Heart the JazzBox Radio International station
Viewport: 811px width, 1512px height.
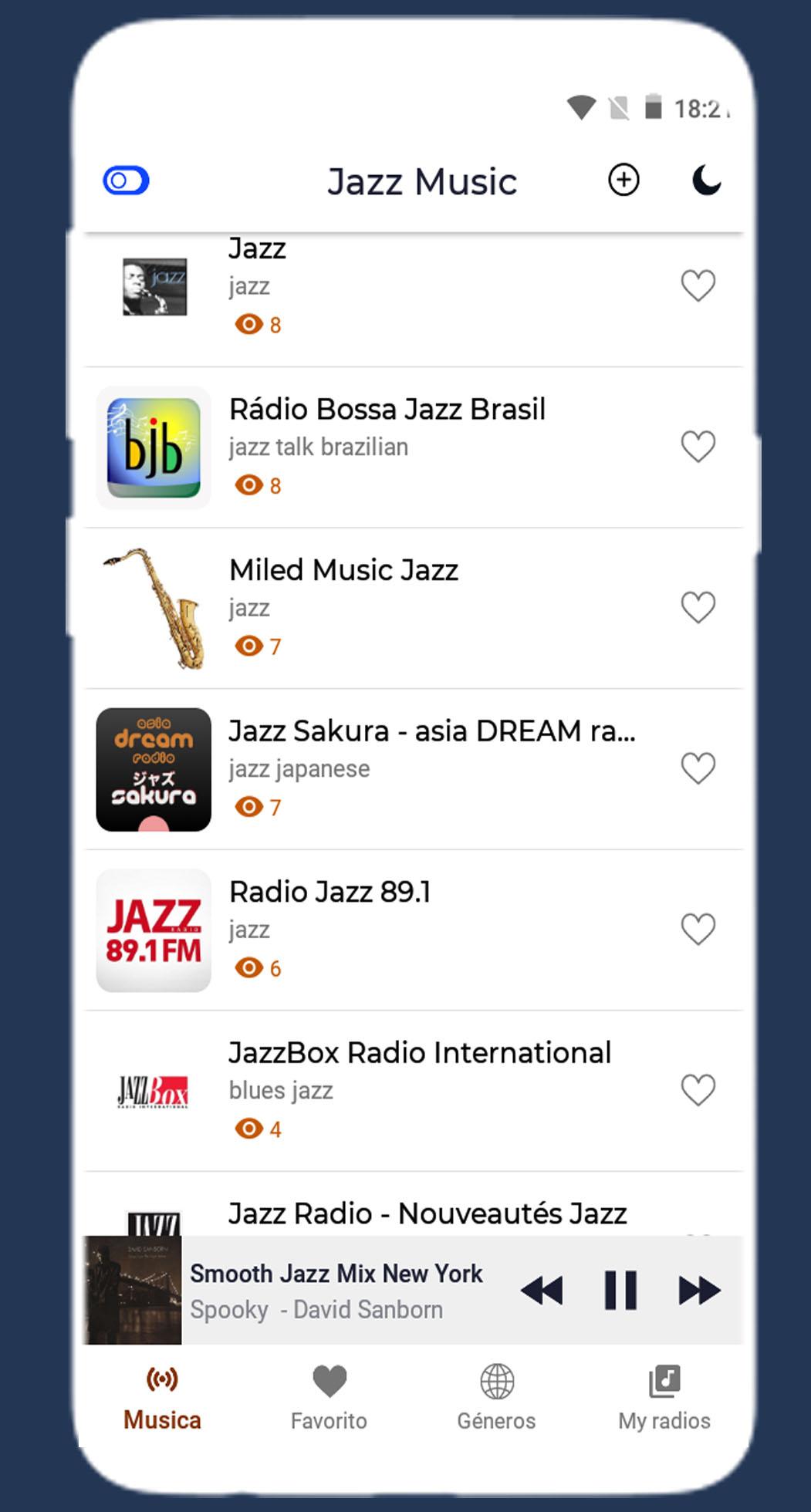[698, 1090]
